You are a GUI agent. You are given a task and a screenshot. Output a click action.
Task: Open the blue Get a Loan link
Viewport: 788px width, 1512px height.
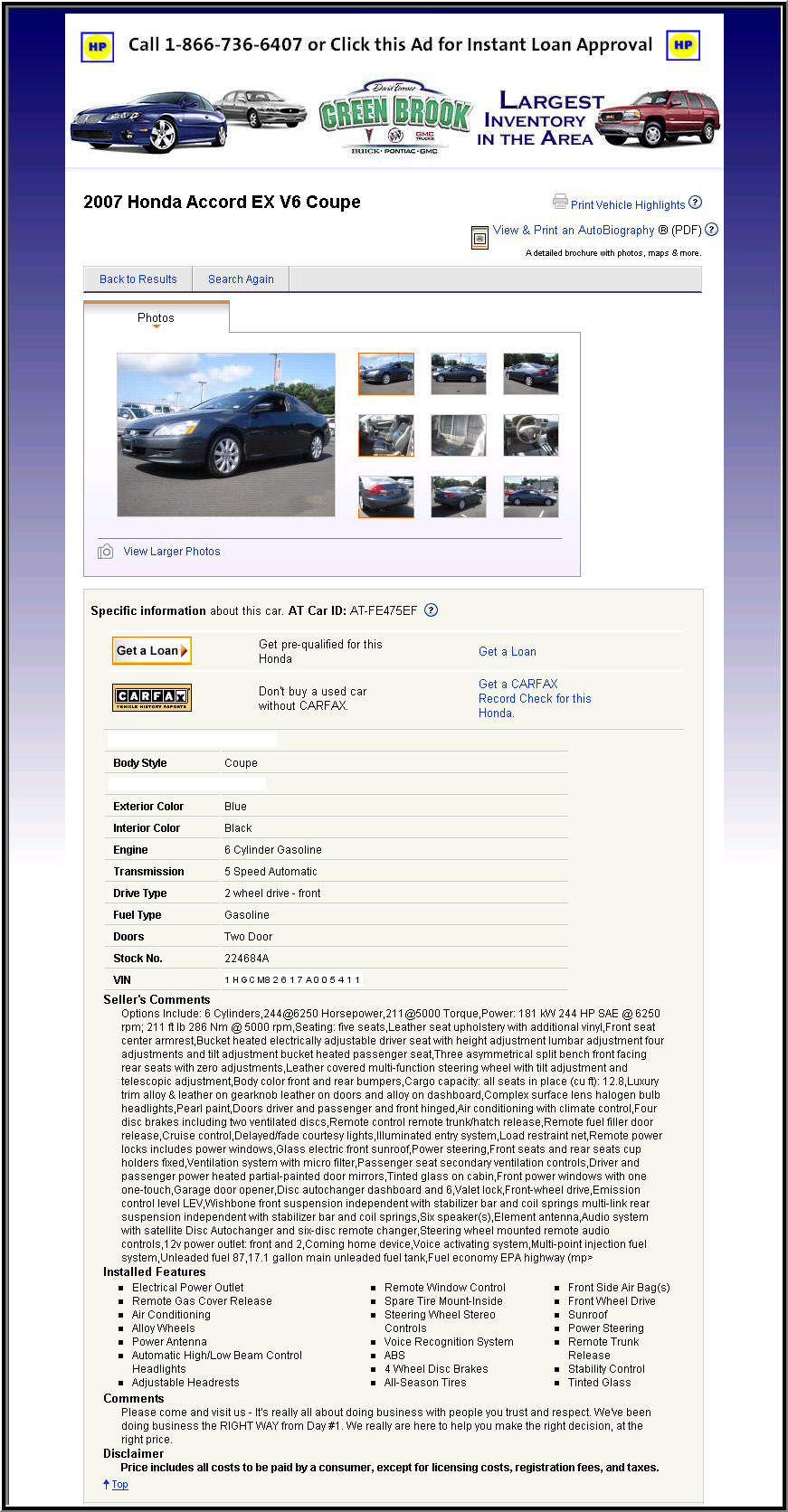(x=507, y=652)
